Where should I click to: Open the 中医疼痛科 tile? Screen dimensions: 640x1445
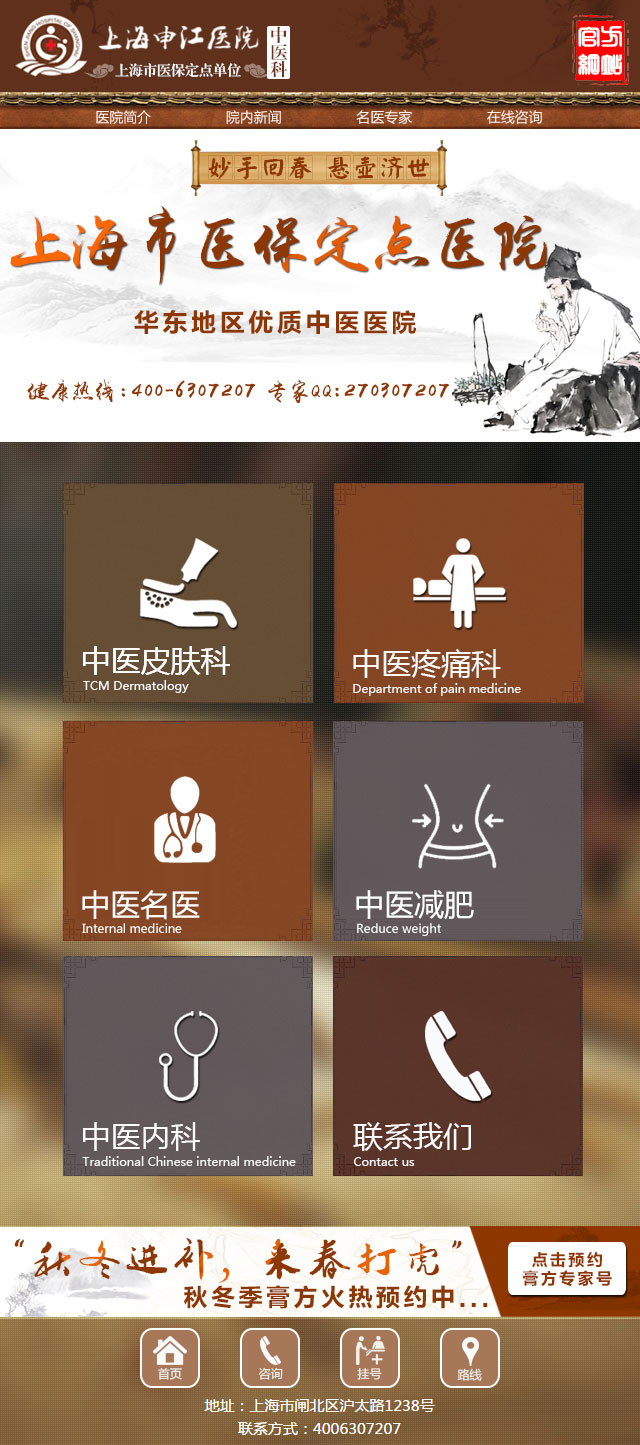(x=458, y=593)
